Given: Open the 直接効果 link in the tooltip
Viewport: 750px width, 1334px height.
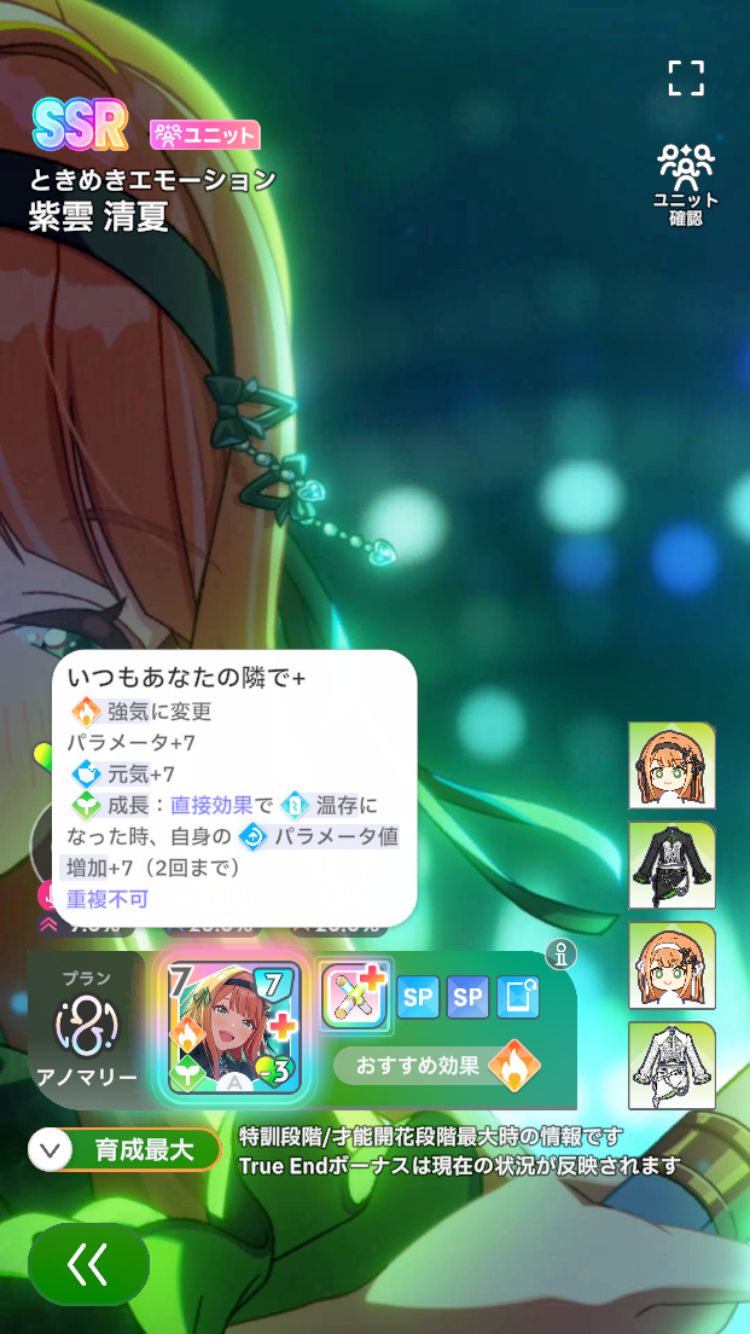Looking at the screenshot, I should click(211, 805).
